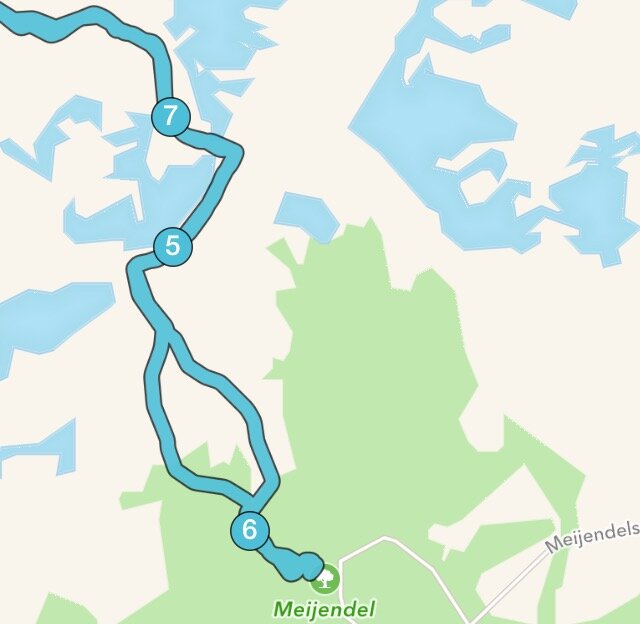Open the Meijendel park marker
The width and height of the screenshot is (640, 624).
pyautogui.click(x=324, y=578)
